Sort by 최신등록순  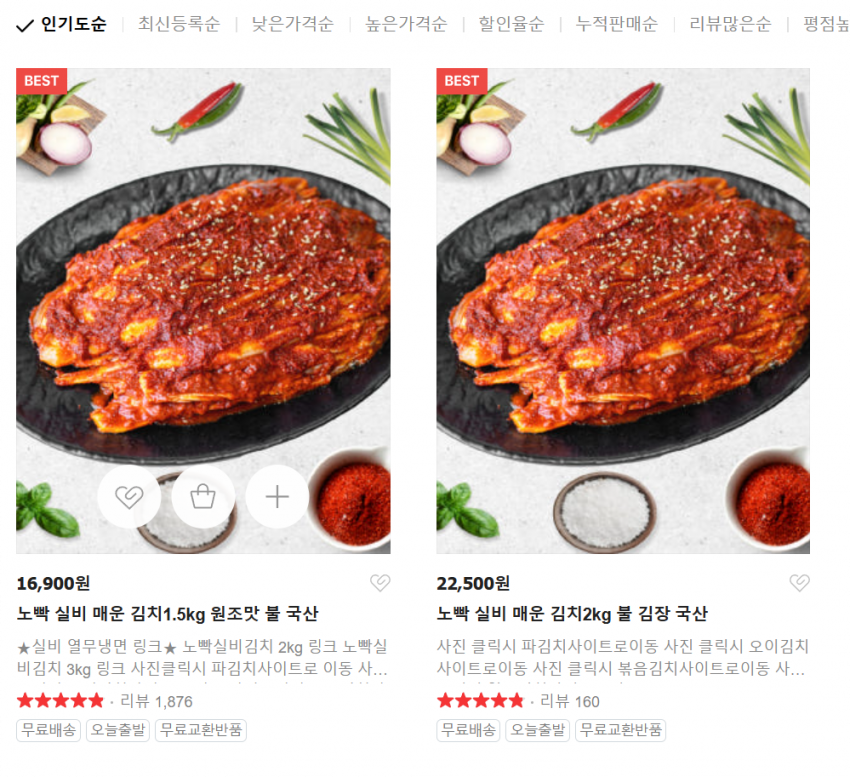179,24
